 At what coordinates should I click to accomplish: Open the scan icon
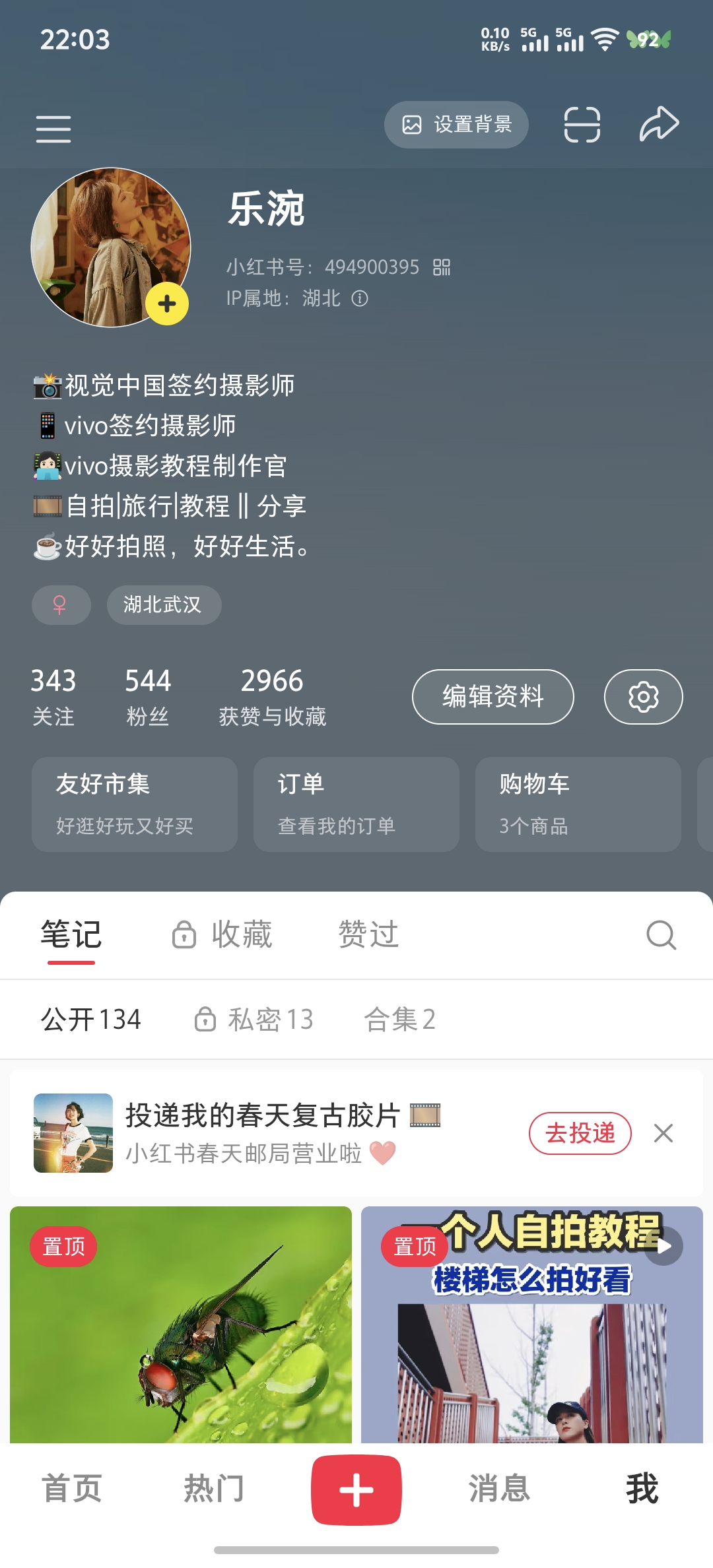(582, 125)
